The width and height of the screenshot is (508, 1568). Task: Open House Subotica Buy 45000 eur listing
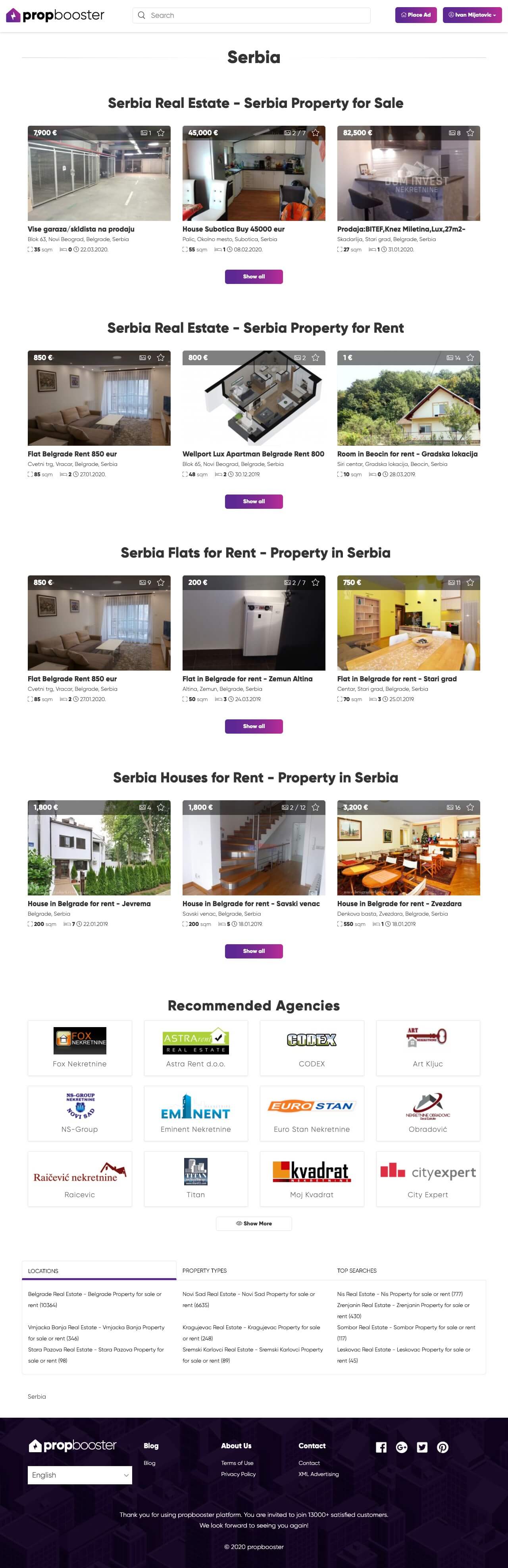pos(233,229)
